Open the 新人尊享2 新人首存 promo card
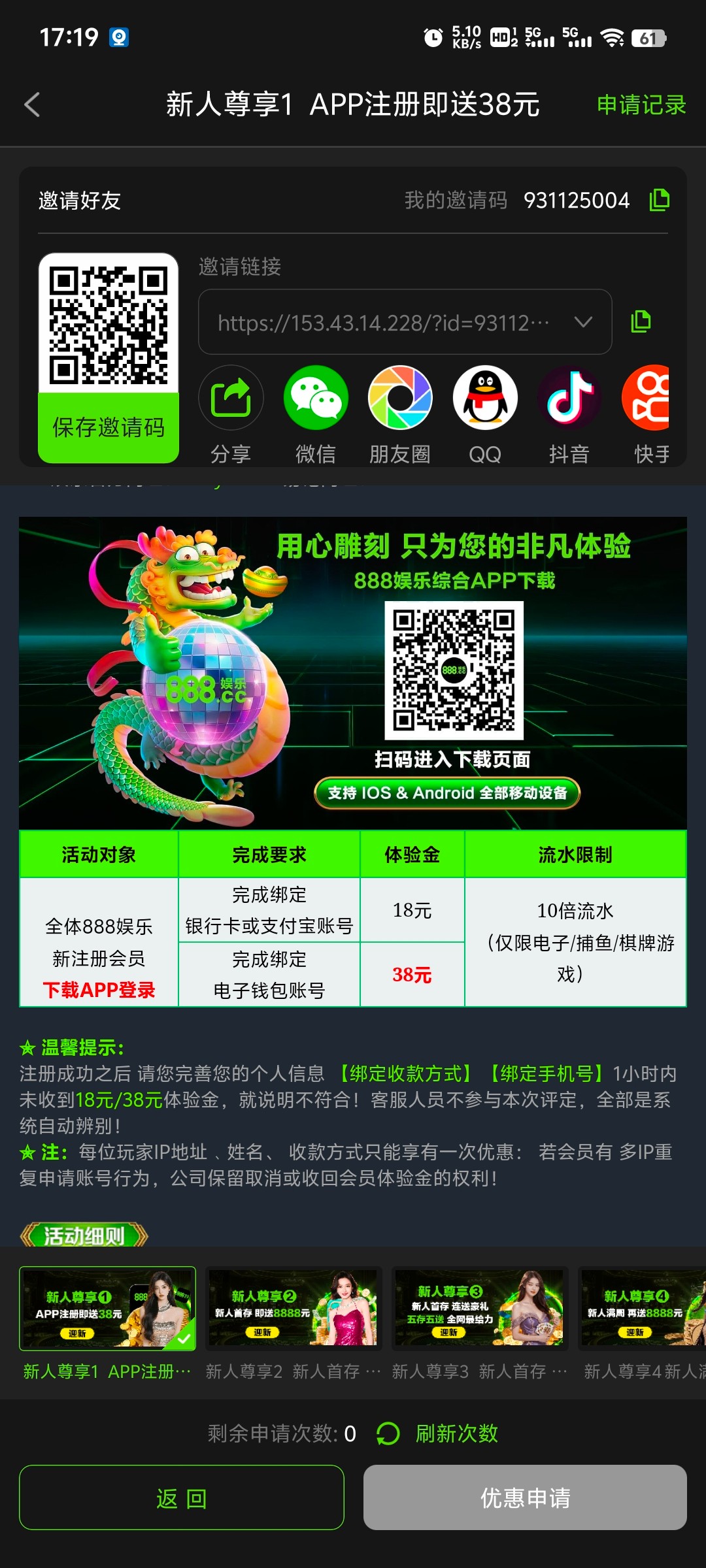 293,1309
